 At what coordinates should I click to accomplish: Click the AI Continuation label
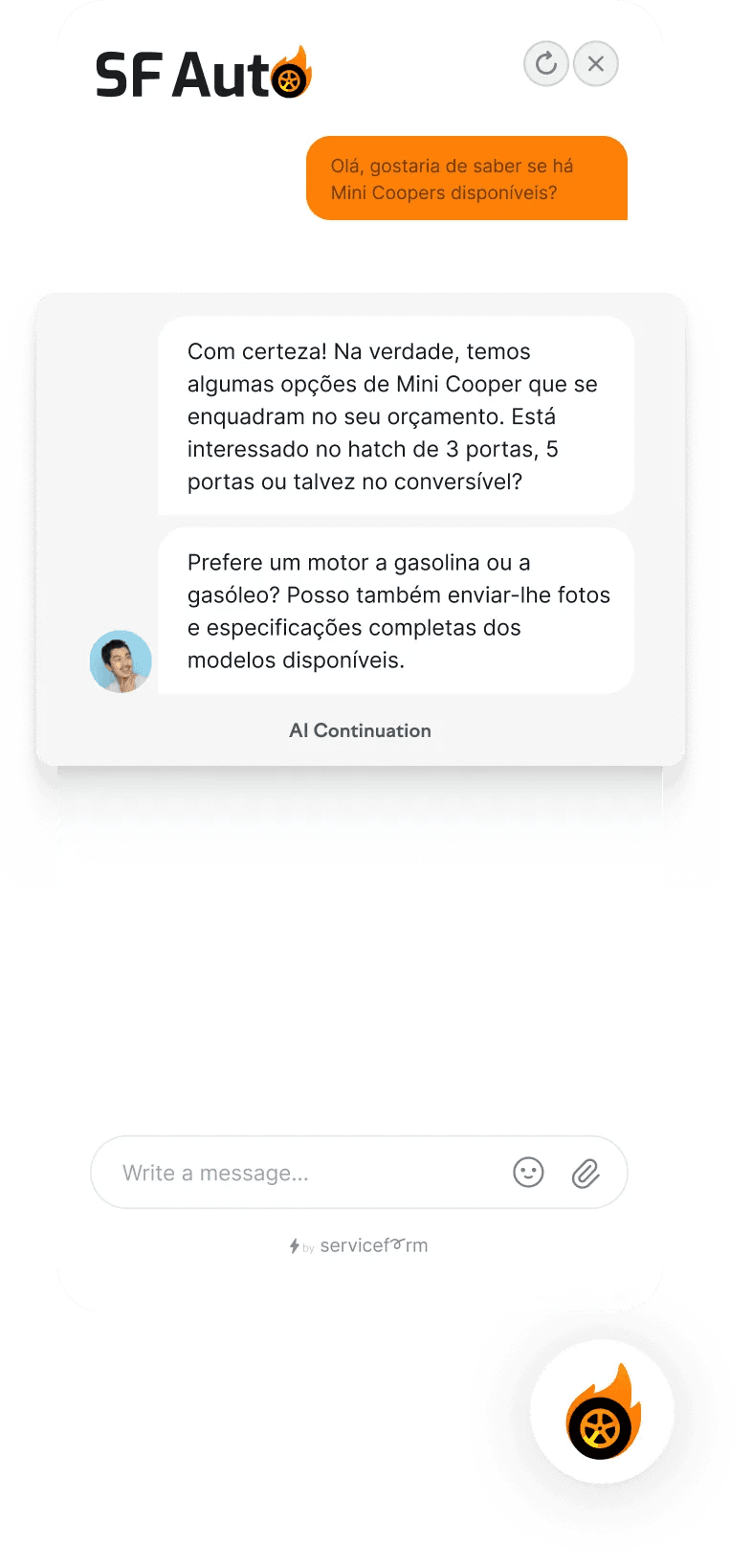point(360,730)
